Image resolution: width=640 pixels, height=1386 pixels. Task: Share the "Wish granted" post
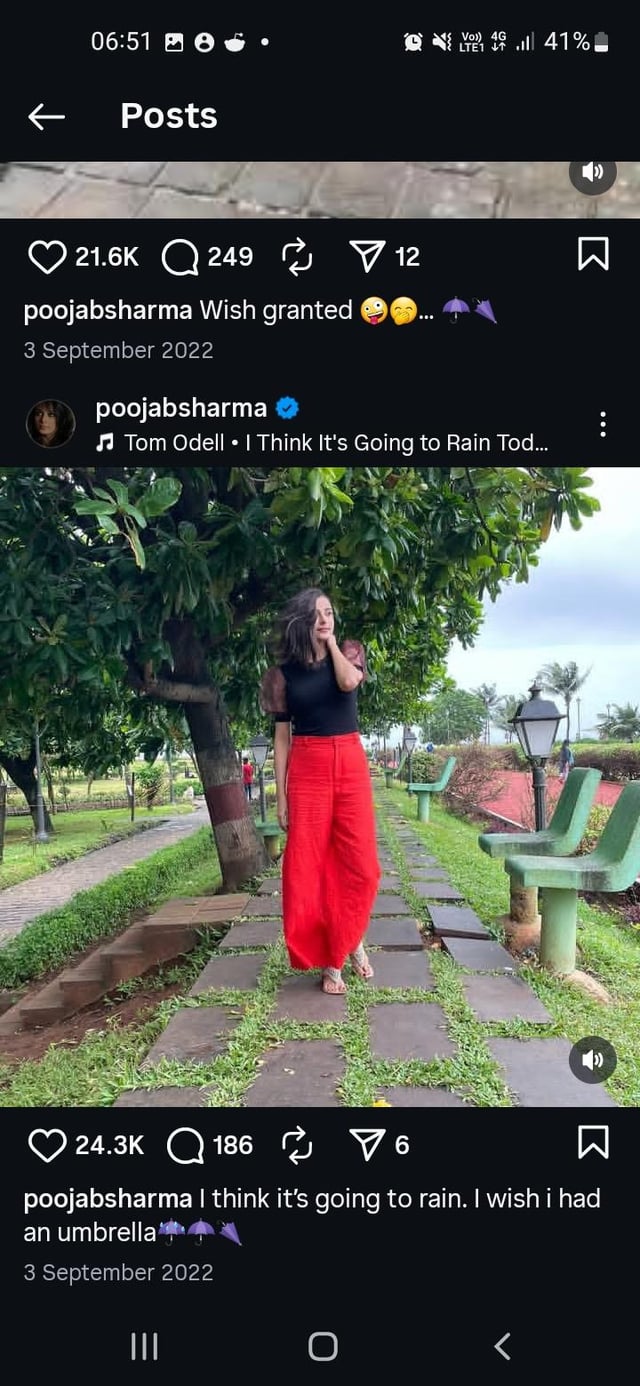click(x=368, y=257)
